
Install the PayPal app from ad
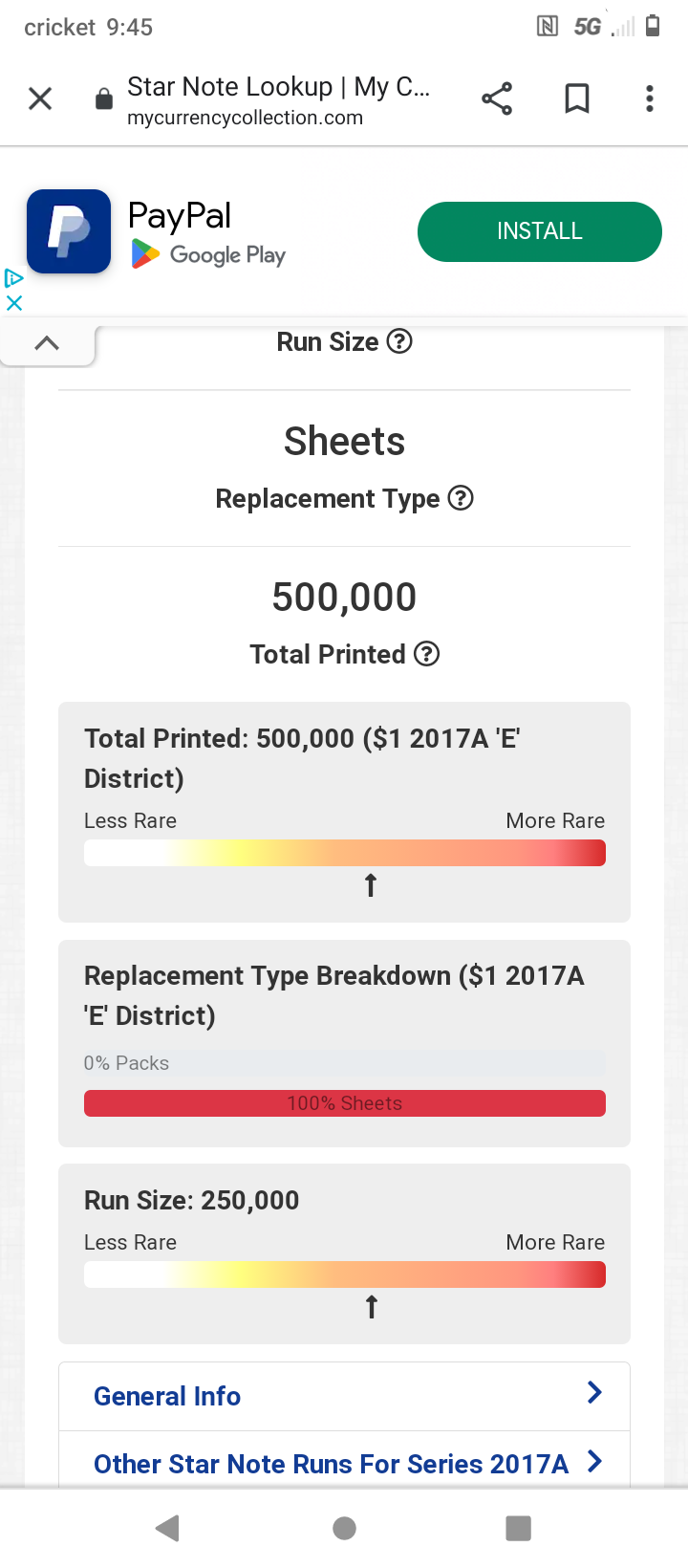[539, 231]
